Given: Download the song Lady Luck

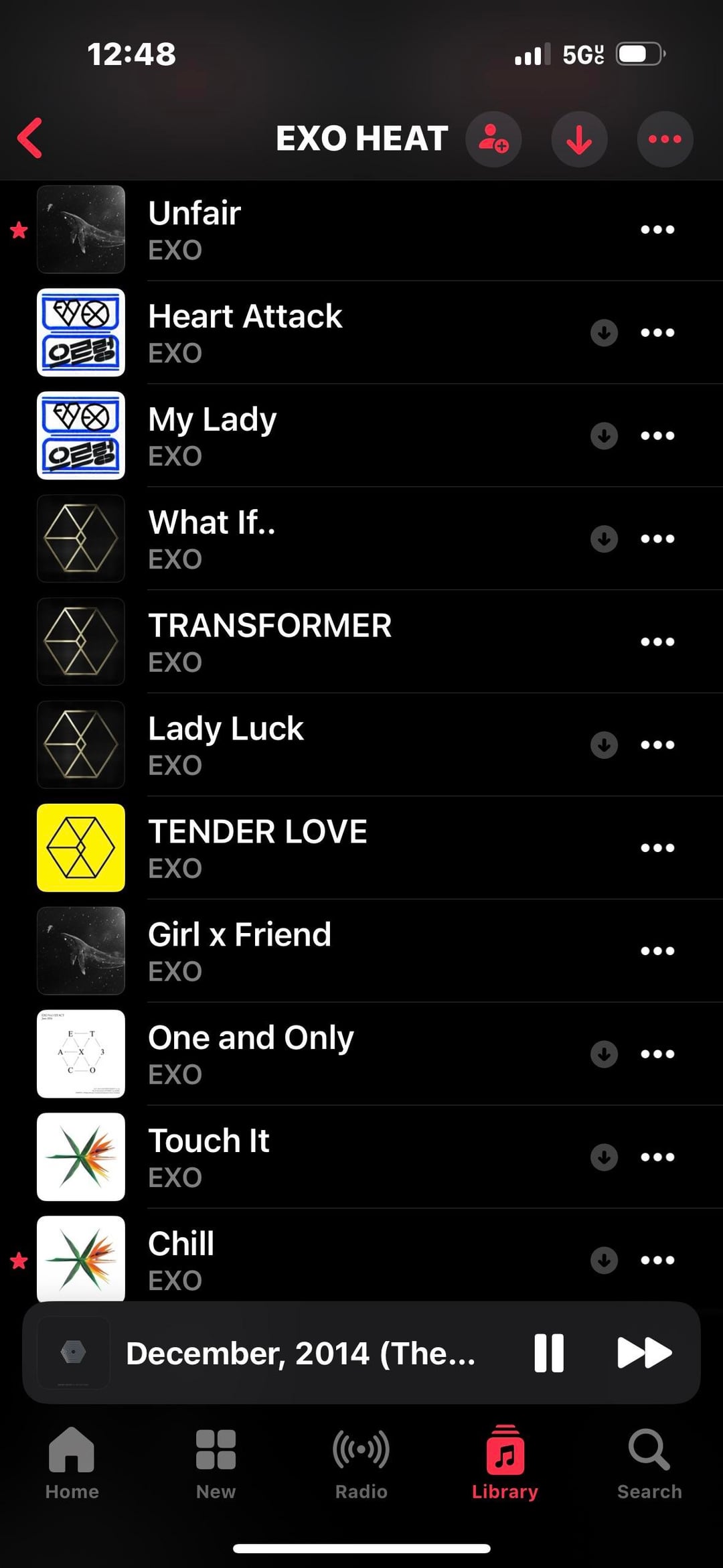Looking at the screenshot, I should point(604,745).
